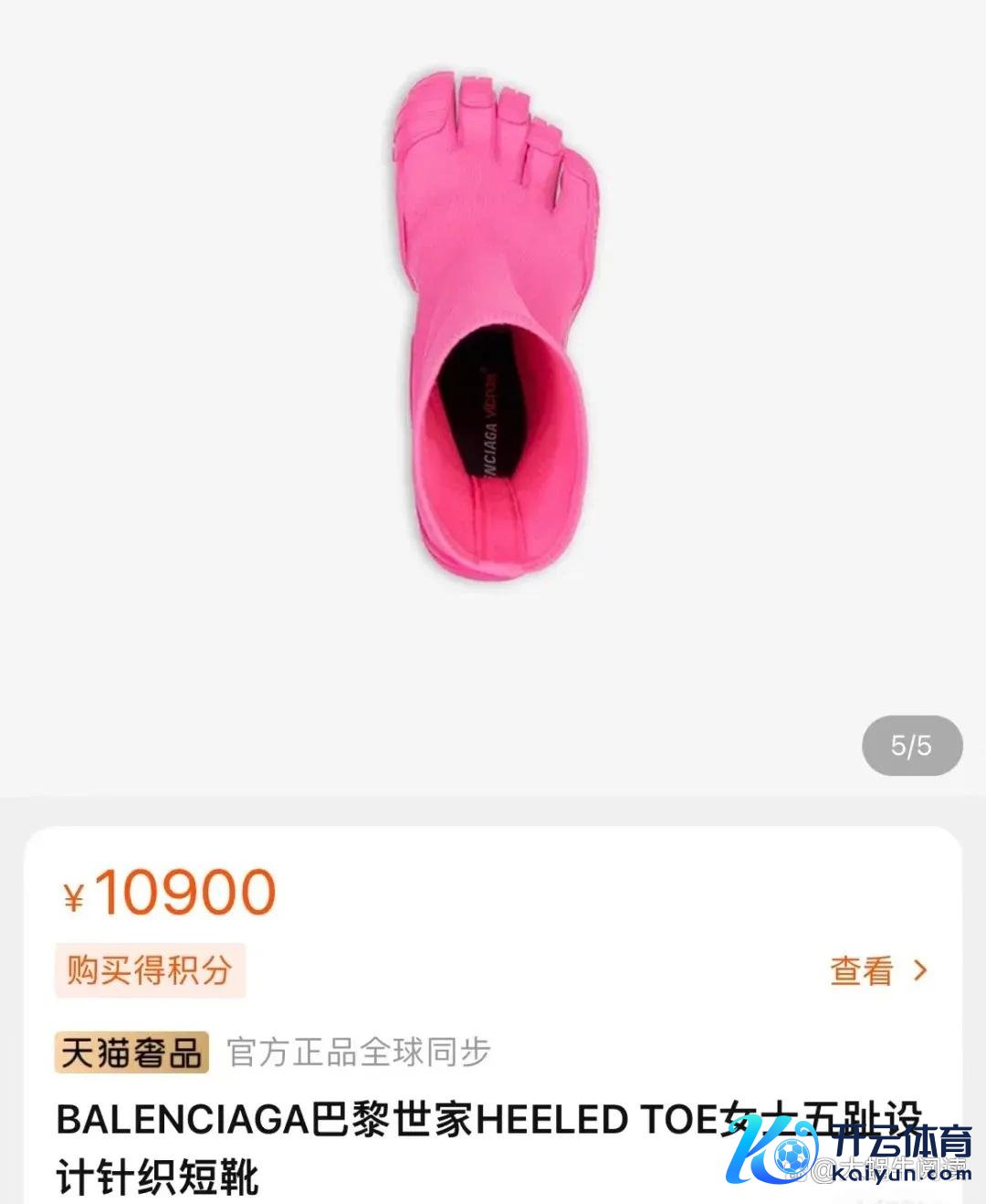Tap the 查看 link with chevron

(877, 970)
